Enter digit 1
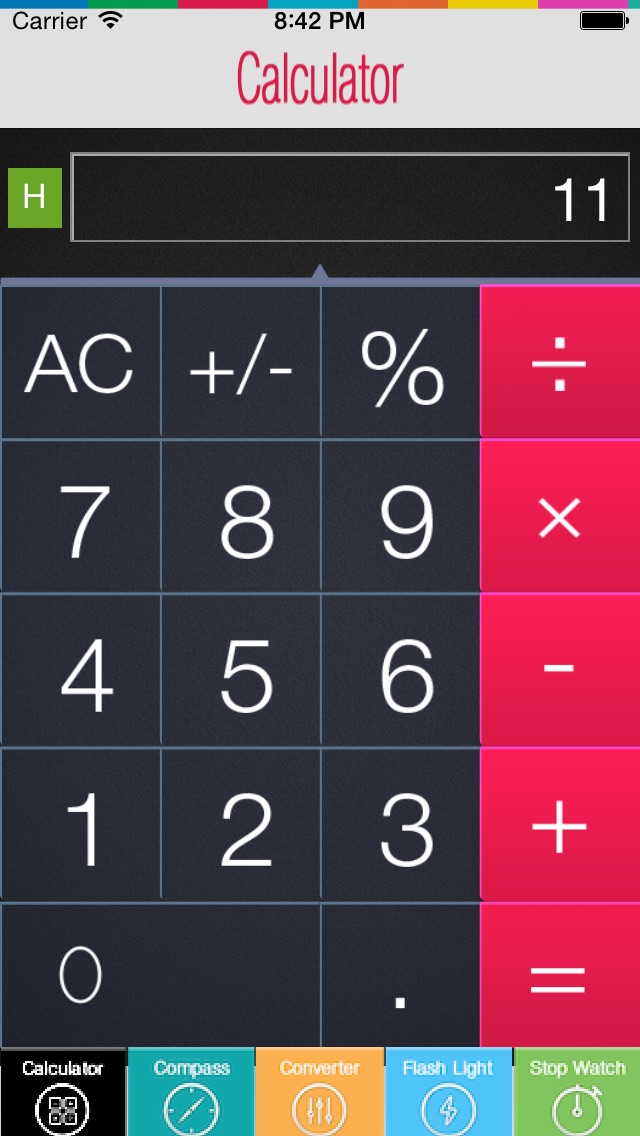The width and height of the screenshot is (640, 1136). pyautogui.click(x=80, y=825)
